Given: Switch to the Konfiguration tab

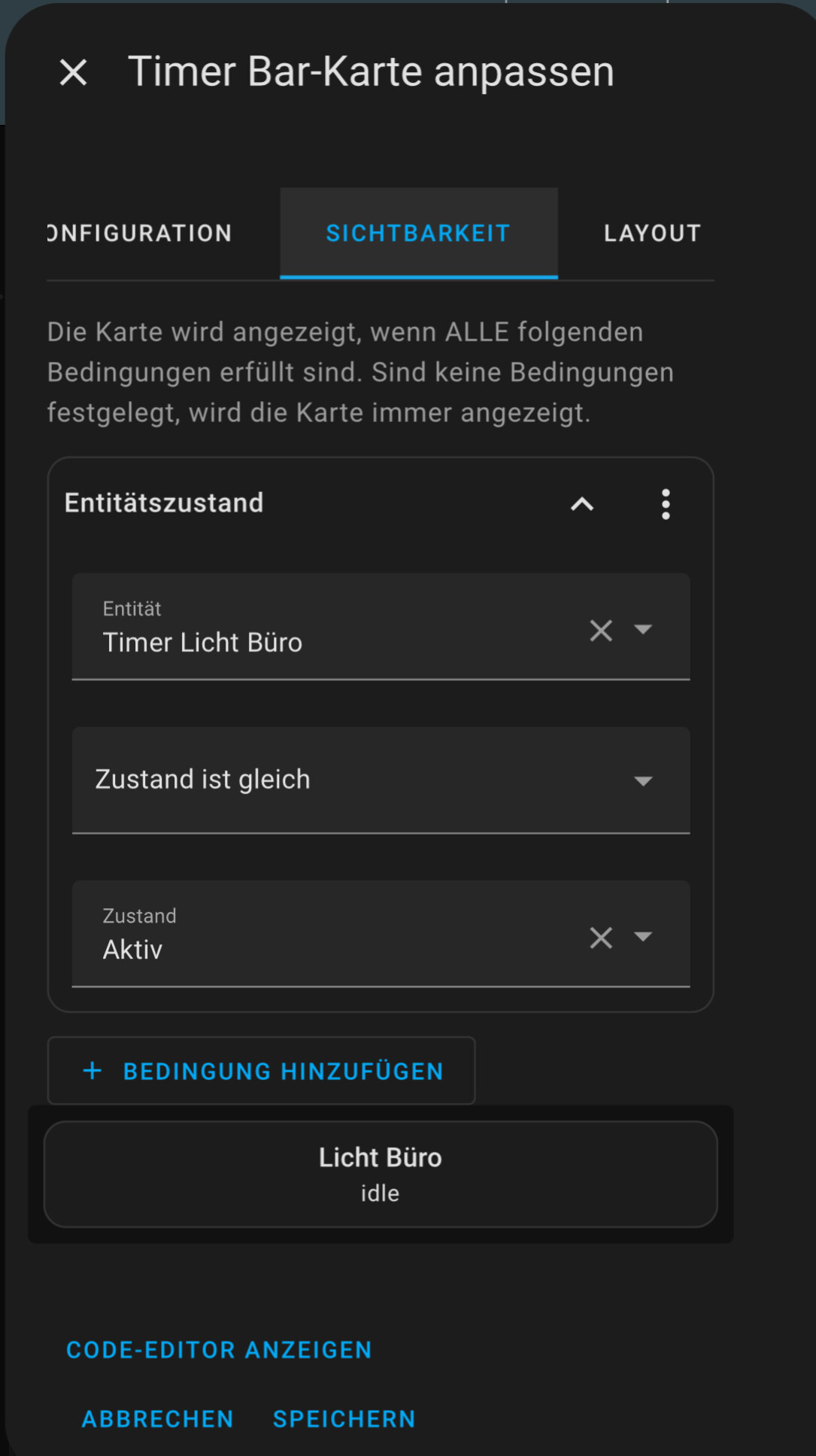Looking at the screenshot, I should pyautogui.click(x=140, y=233).
